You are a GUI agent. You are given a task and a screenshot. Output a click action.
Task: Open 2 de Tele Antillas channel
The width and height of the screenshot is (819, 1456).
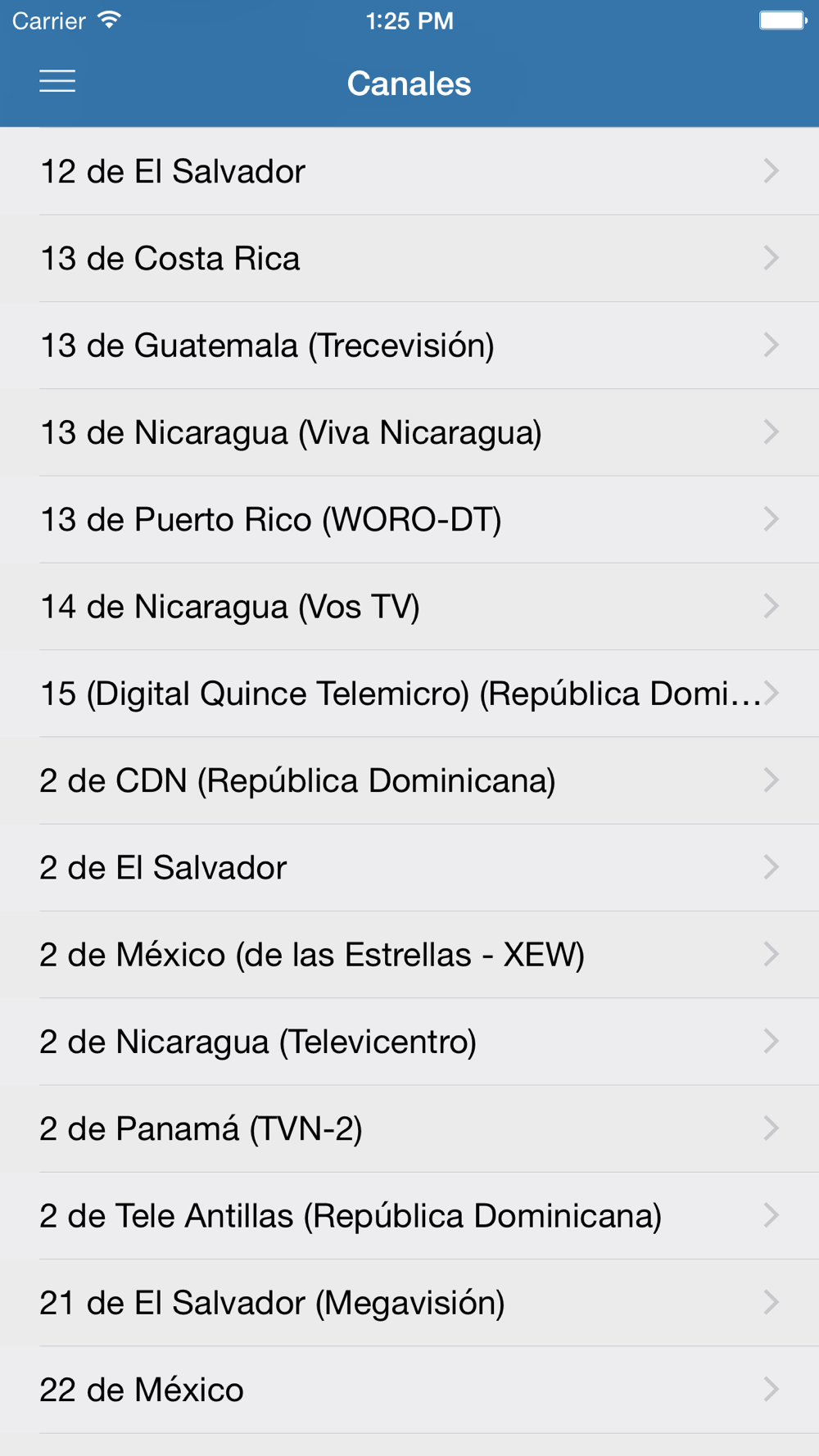(409, 1216)
